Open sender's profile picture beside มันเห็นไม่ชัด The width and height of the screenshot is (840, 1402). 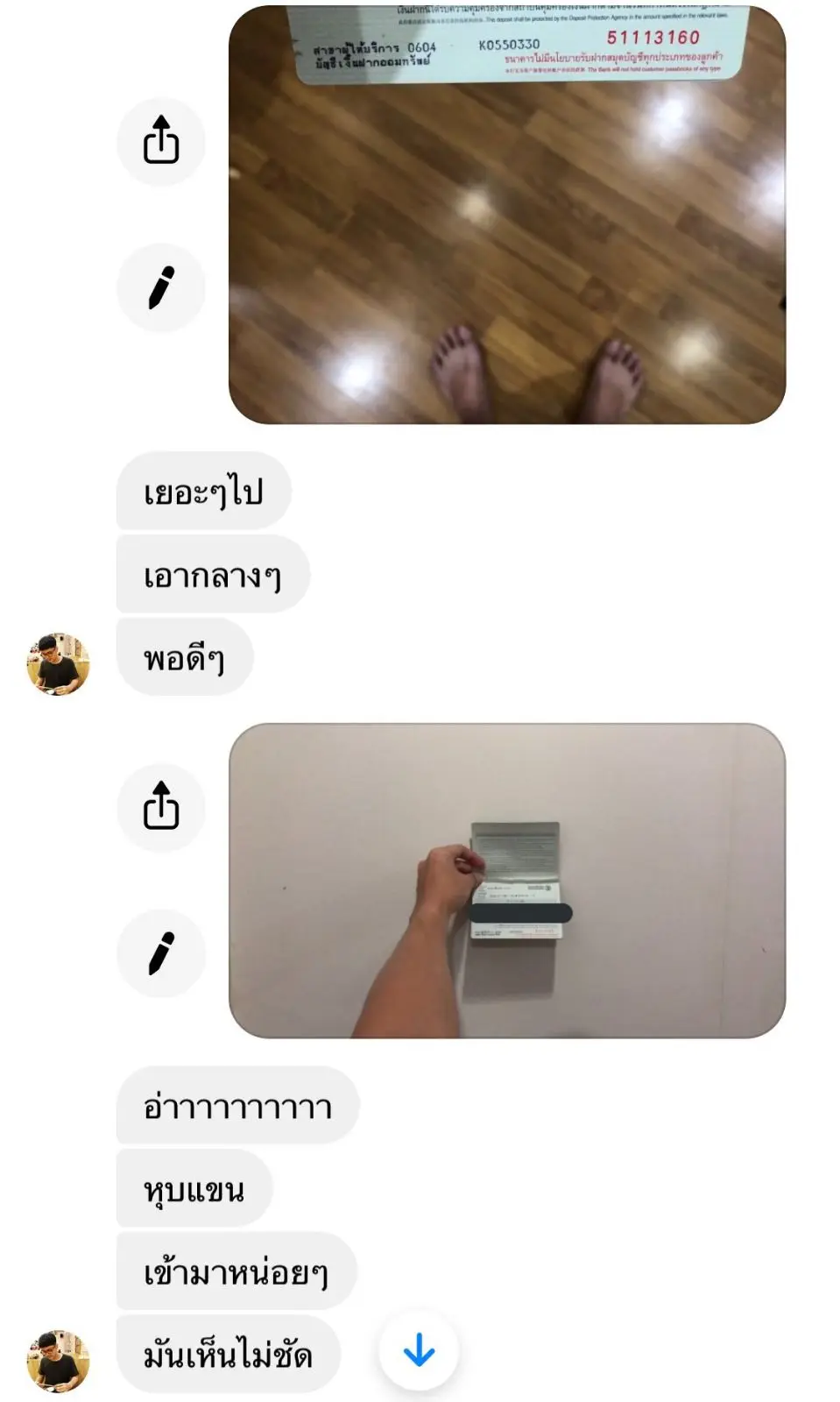58,1360
